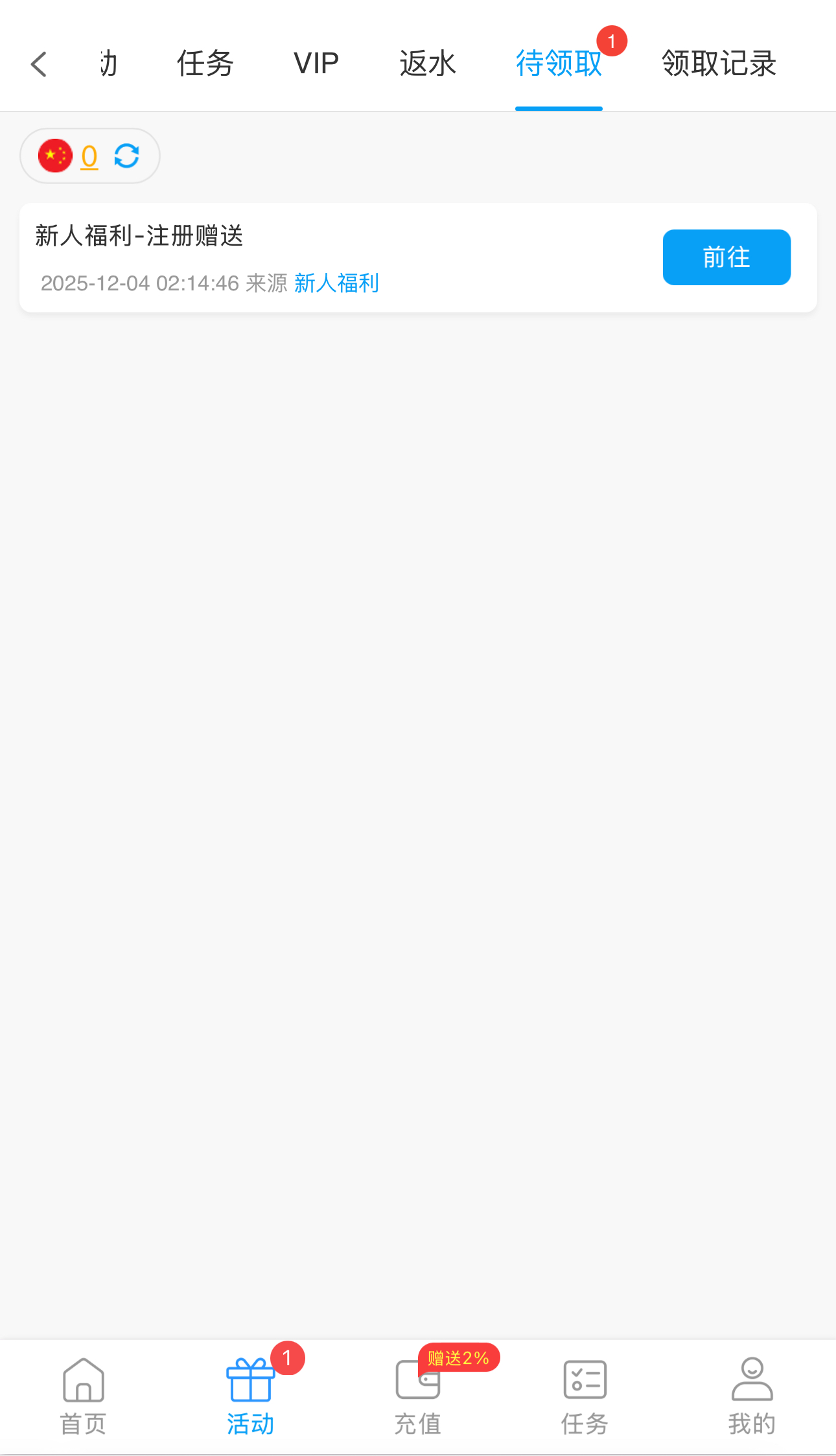Open the 我的 profile page
Image resolution: width=836 pixels, height=1456 pixels.
[752, 1396]
